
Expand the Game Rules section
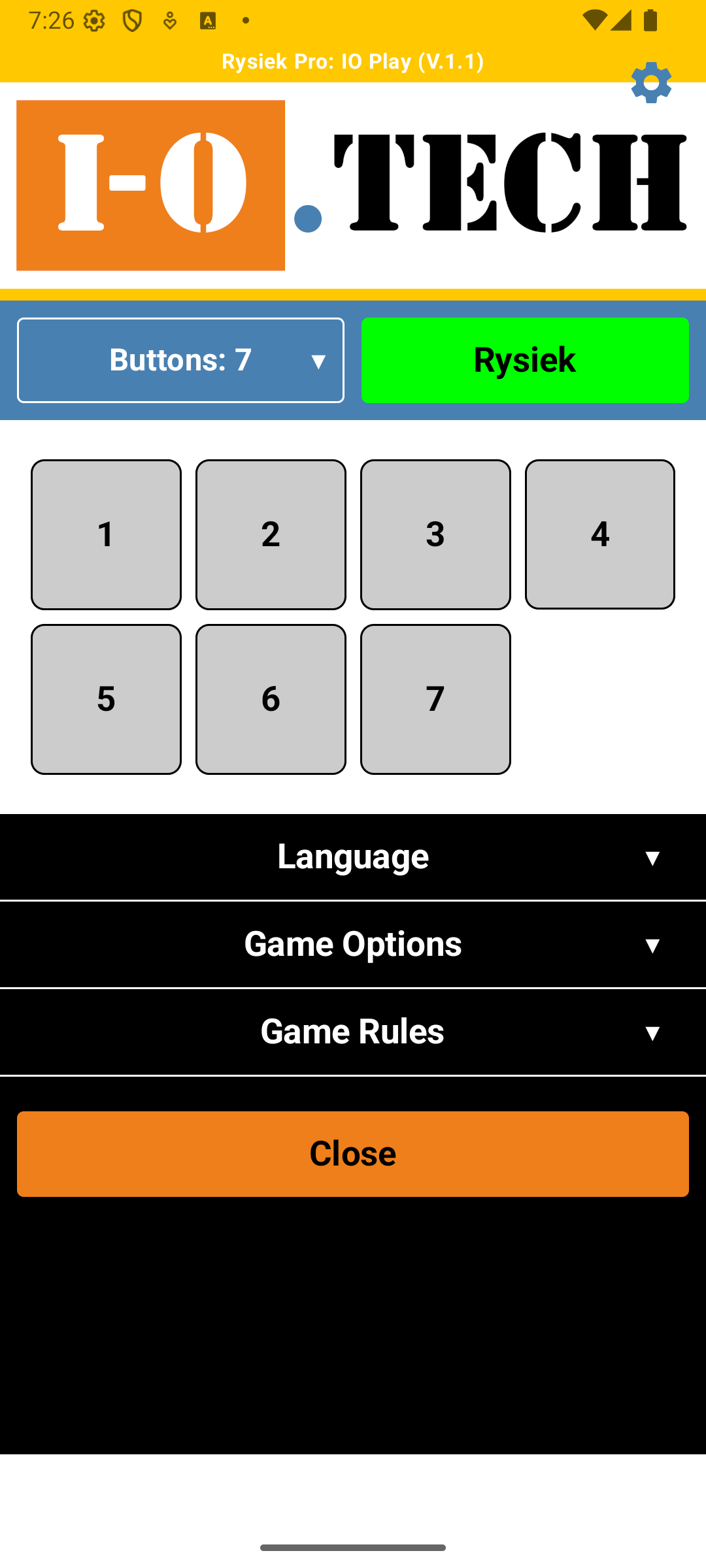pos(353,1032)
